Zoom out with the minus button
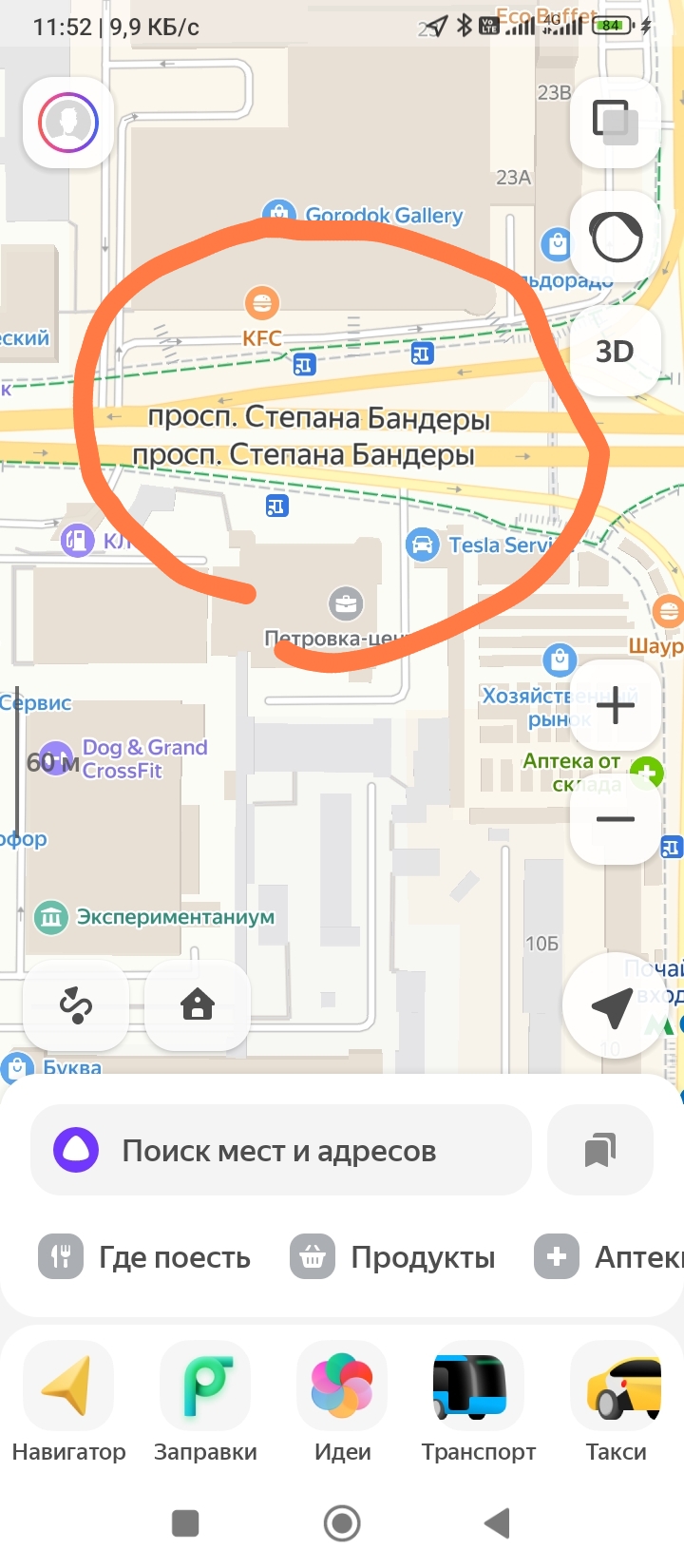 click(616, 819)
